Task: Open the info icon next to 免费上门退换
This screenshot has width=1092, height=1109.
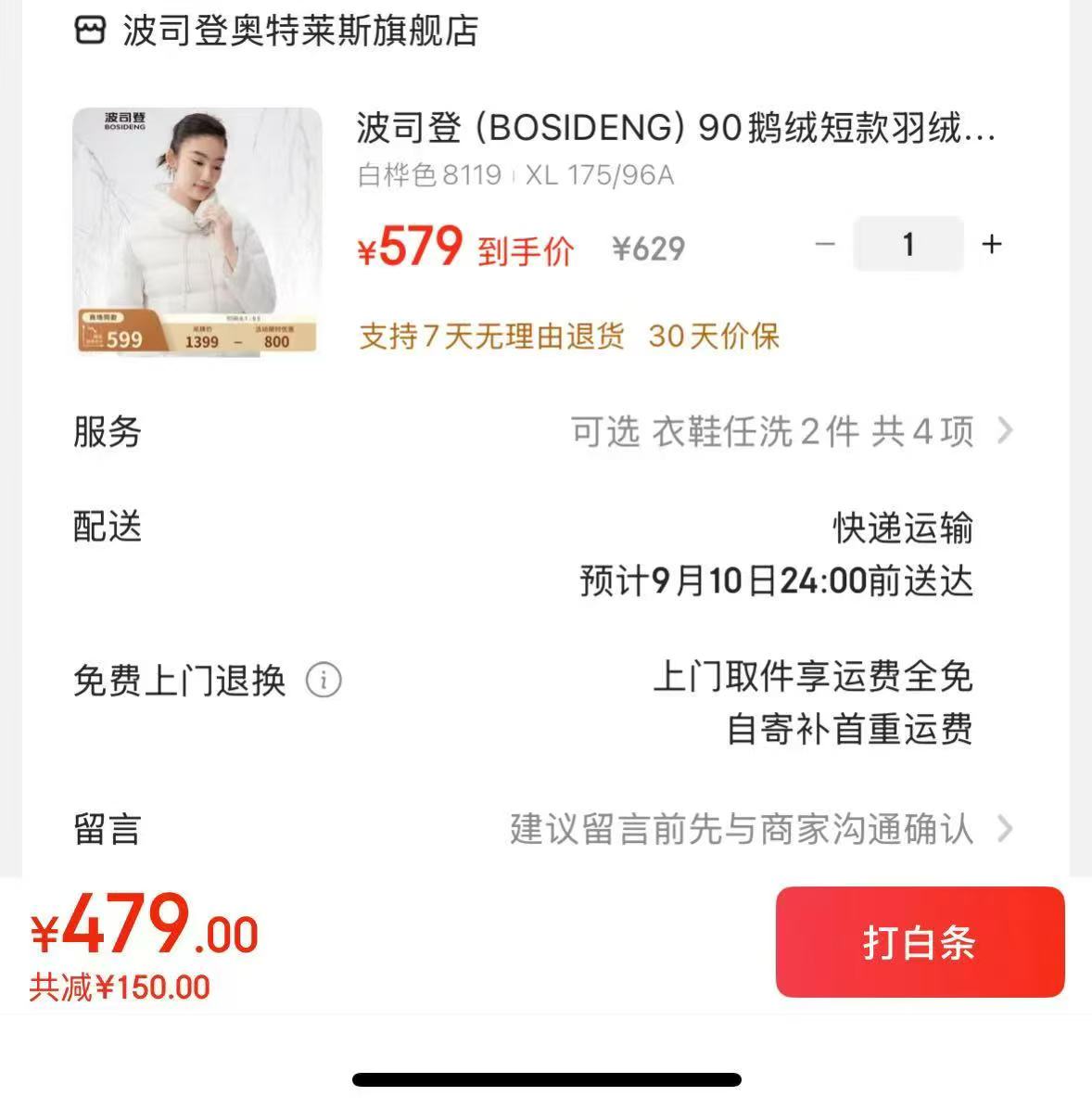Action: 323,682
